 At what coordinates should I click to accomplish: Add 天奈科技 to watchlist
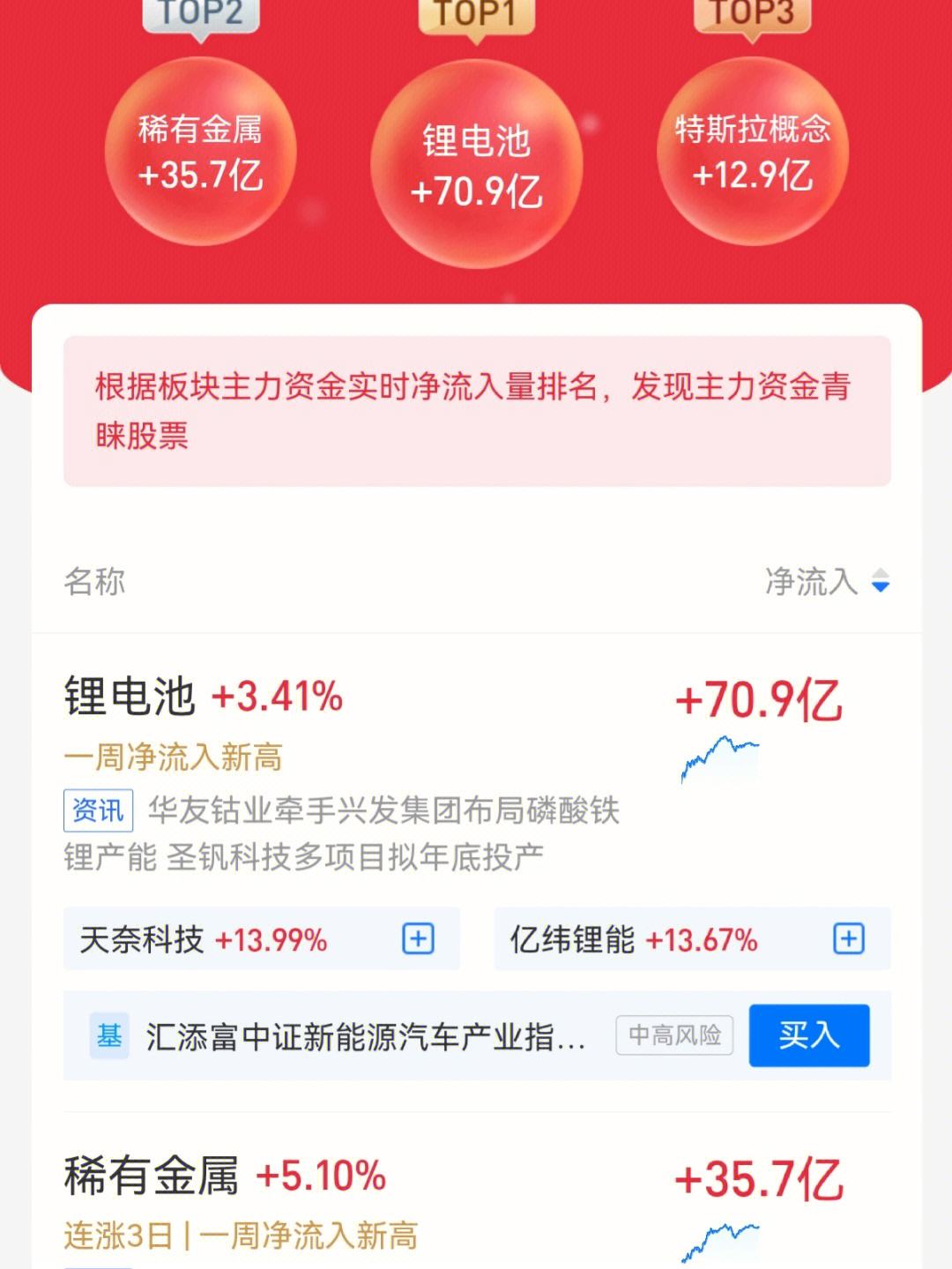(418, 939)
